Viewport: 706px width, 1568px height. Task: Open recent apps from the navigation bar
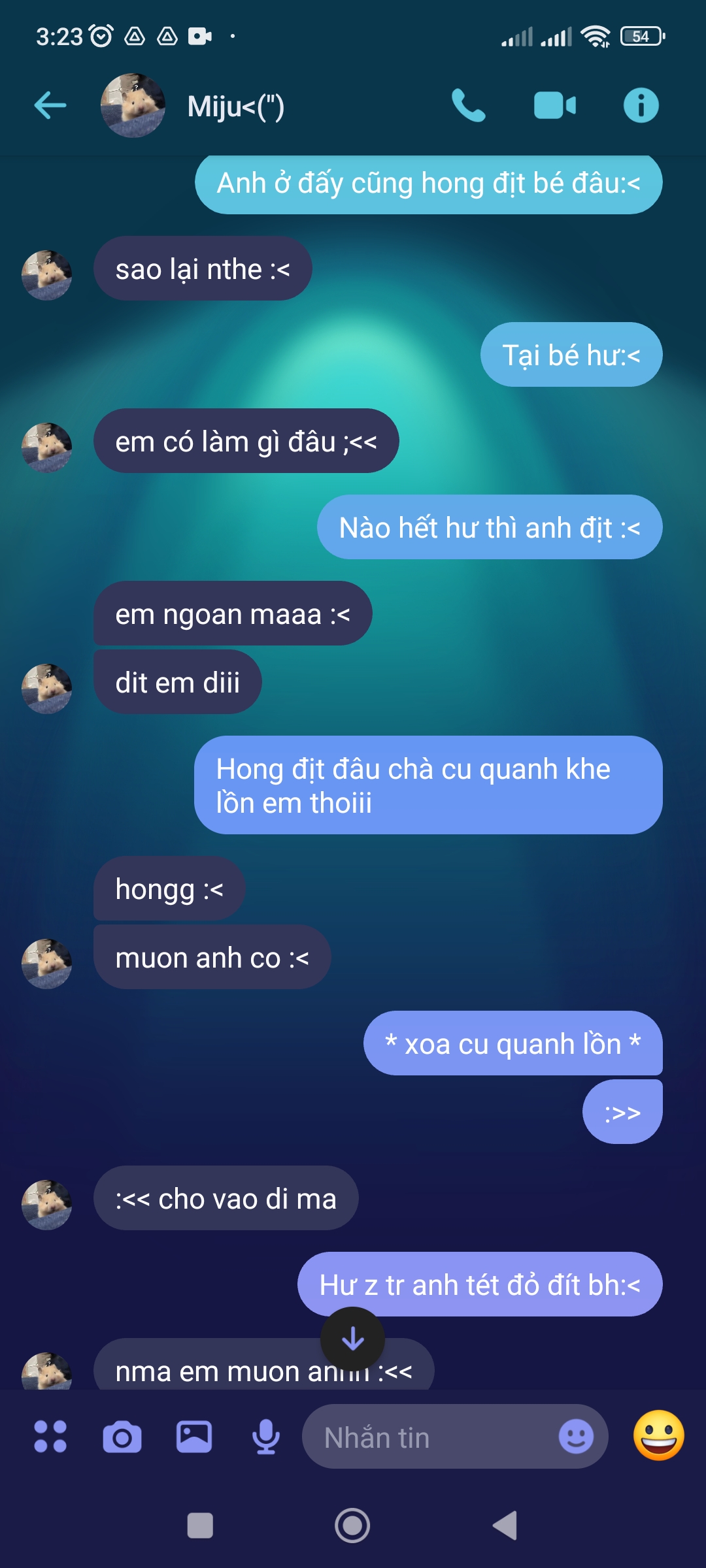pyautogui.click(x=200, y=1526)
